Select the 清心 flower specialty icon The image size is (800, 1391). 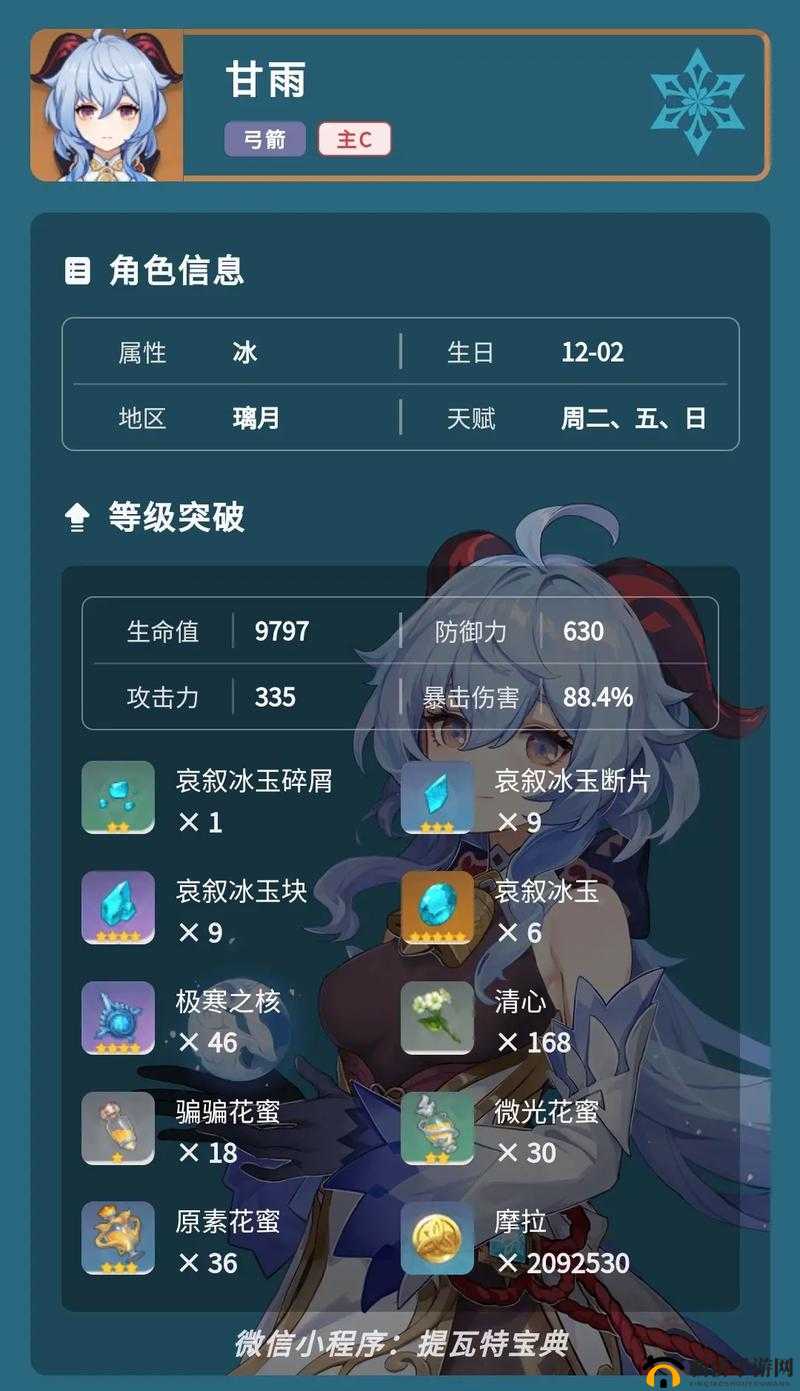pyautogui.click(x=437, y=1018)
